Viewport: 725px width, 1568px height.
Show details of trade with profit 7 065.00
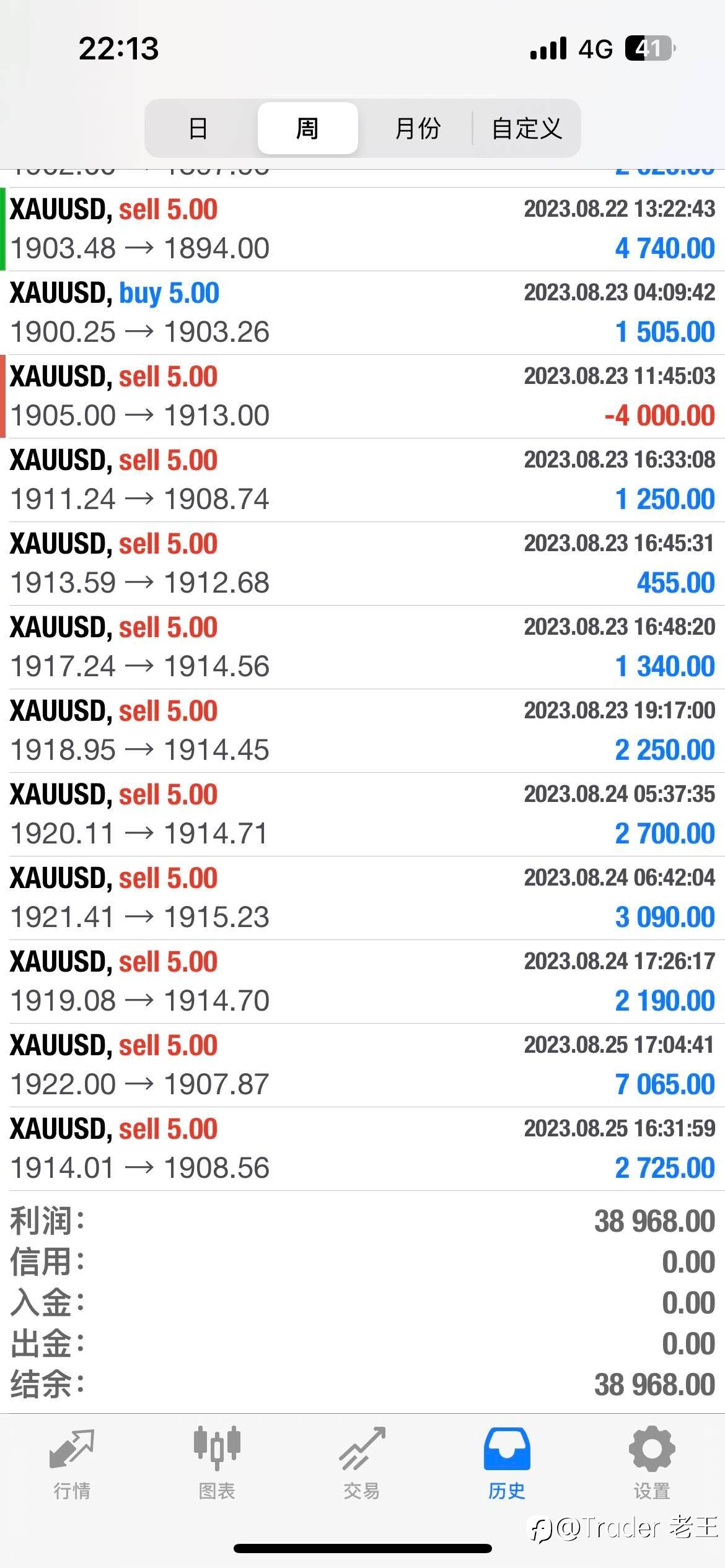pyautogui.click(x=362, y=1065)
